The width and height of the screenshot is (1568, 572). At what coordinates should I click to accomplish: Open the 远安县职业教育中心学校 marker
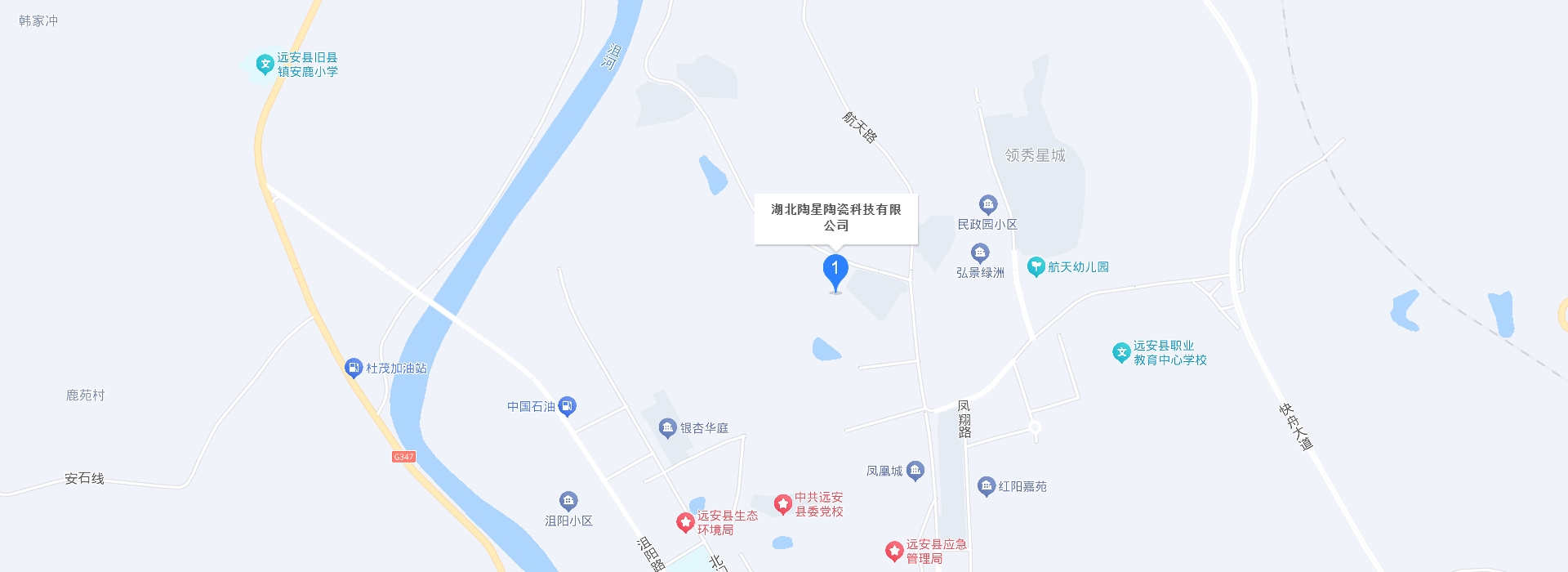click(1121, 353)
